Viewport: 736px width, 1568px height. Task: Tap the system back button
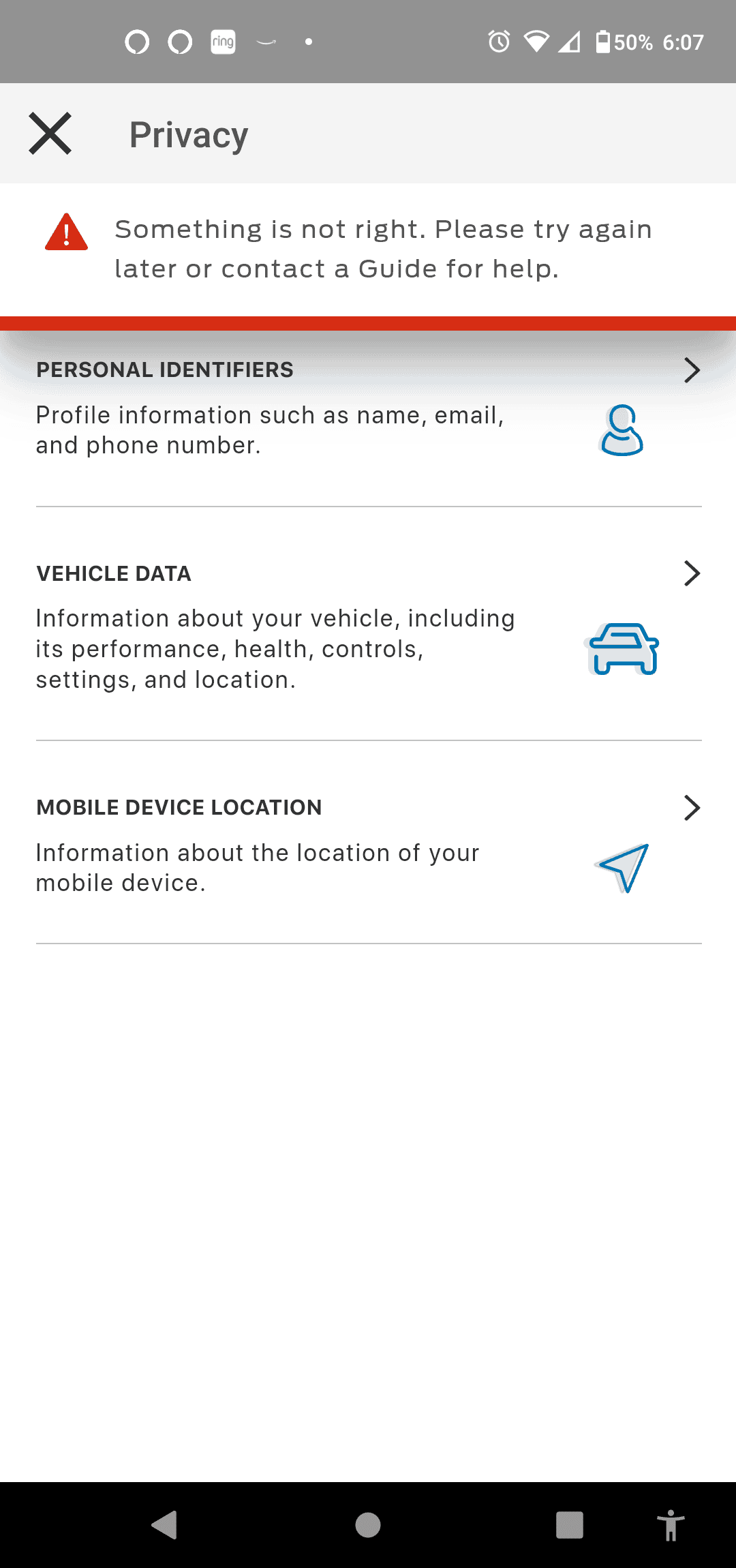click(164, 1524)
